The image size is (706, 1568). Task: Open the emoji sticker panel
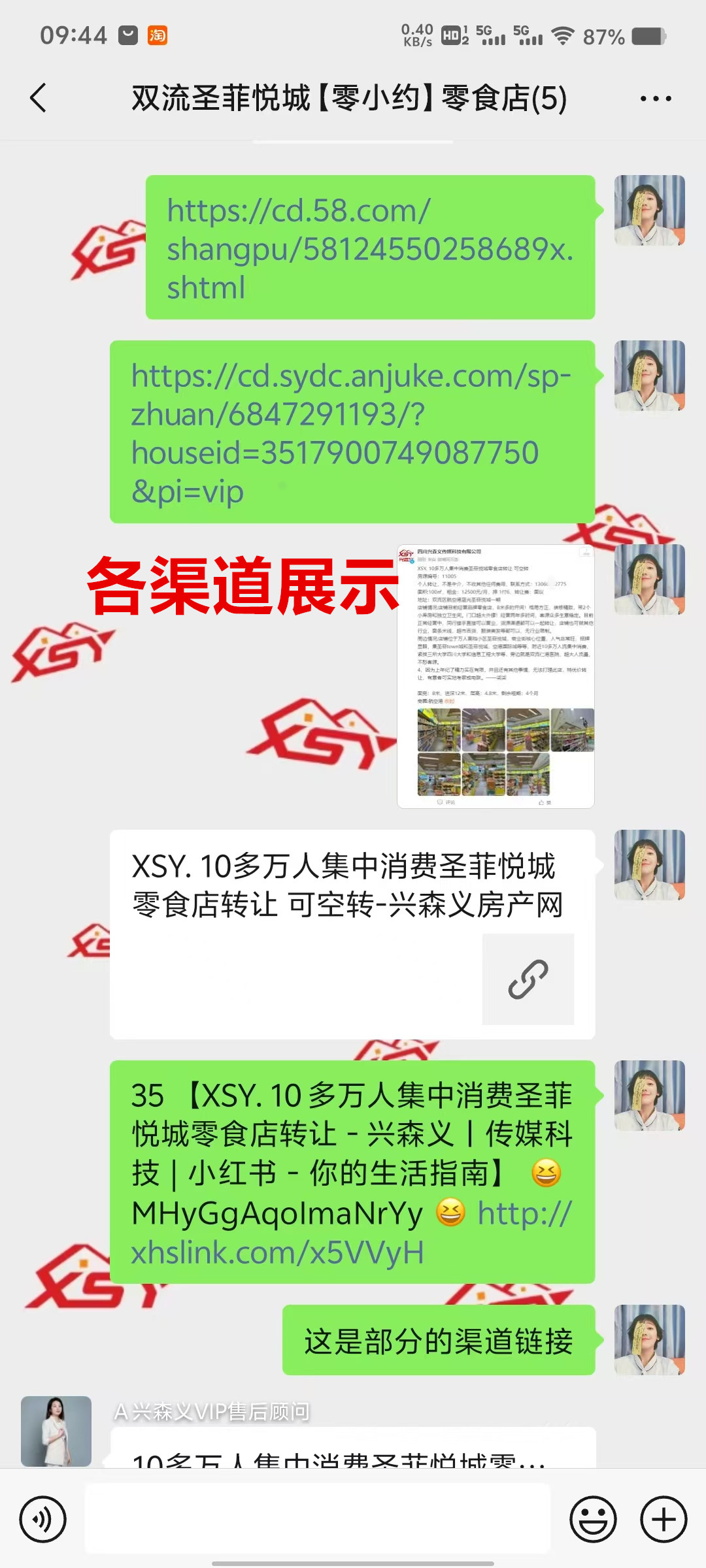(x=593, y=1519)
